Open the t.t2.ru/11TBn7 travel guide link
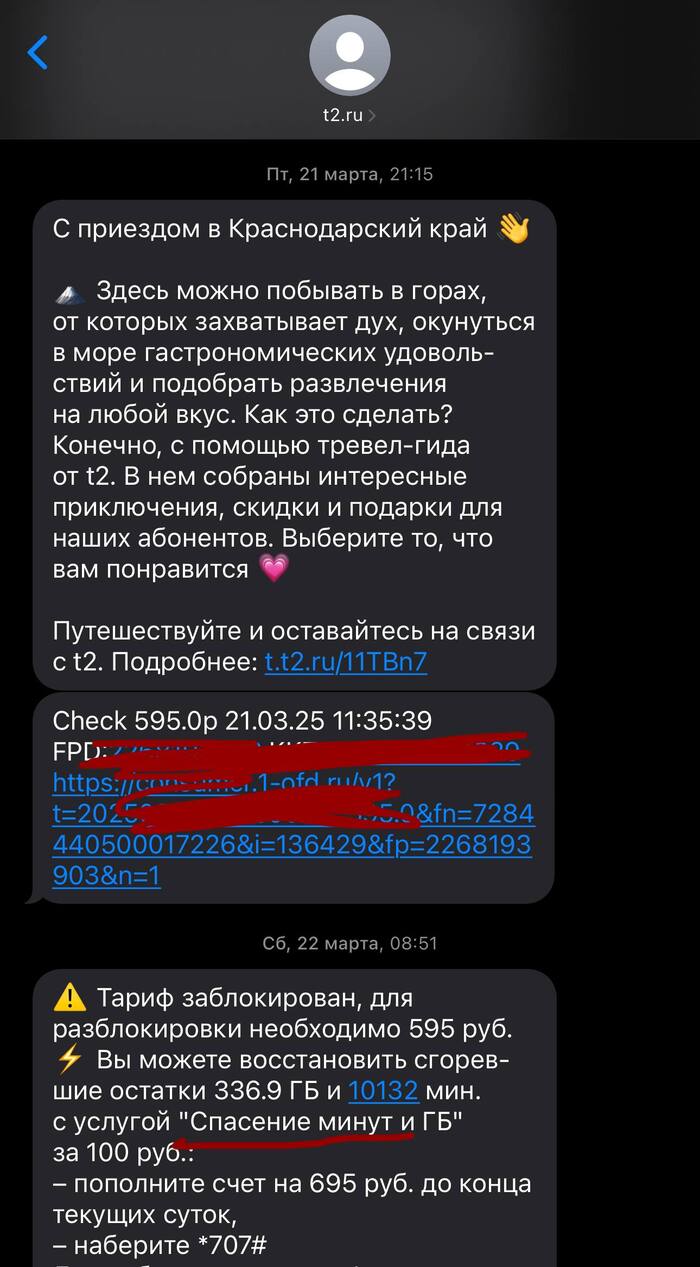Image resolution: width=700 pixels, height=1267 pixels. pyautogui.click(x=345, y=662)
